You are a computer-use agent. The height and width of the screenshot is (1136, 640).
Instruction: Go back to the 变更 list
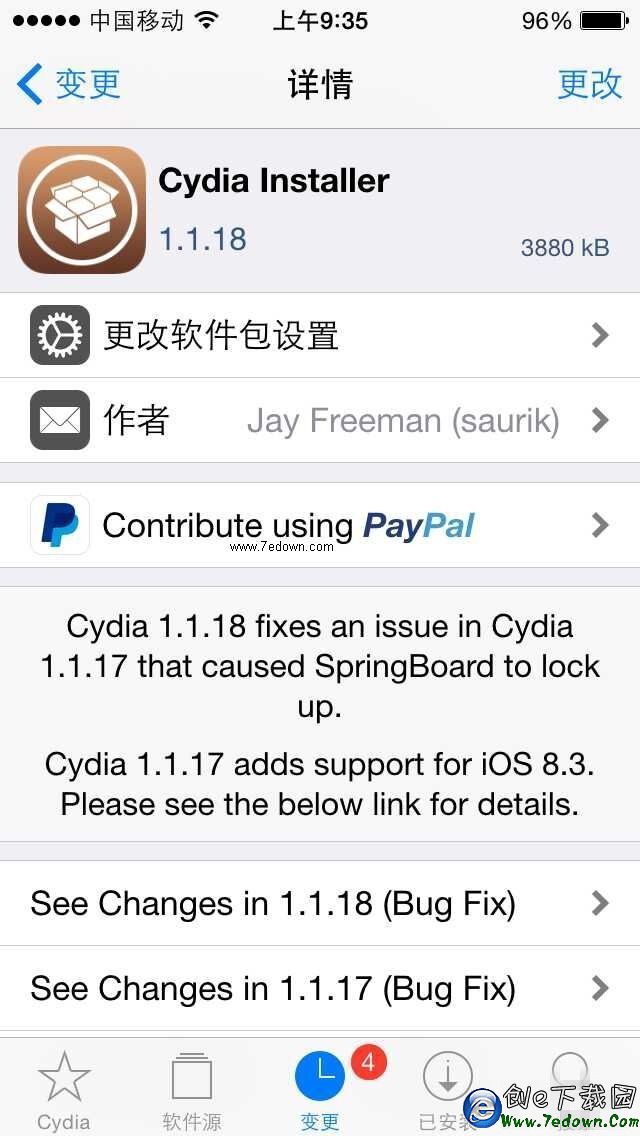click(x=70, y=84)
